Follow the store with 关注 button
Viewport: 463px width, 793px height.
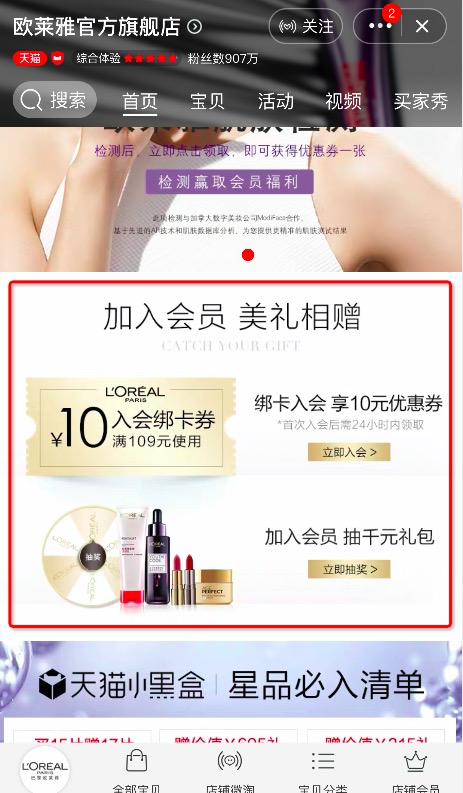click(x=306, y=26)
